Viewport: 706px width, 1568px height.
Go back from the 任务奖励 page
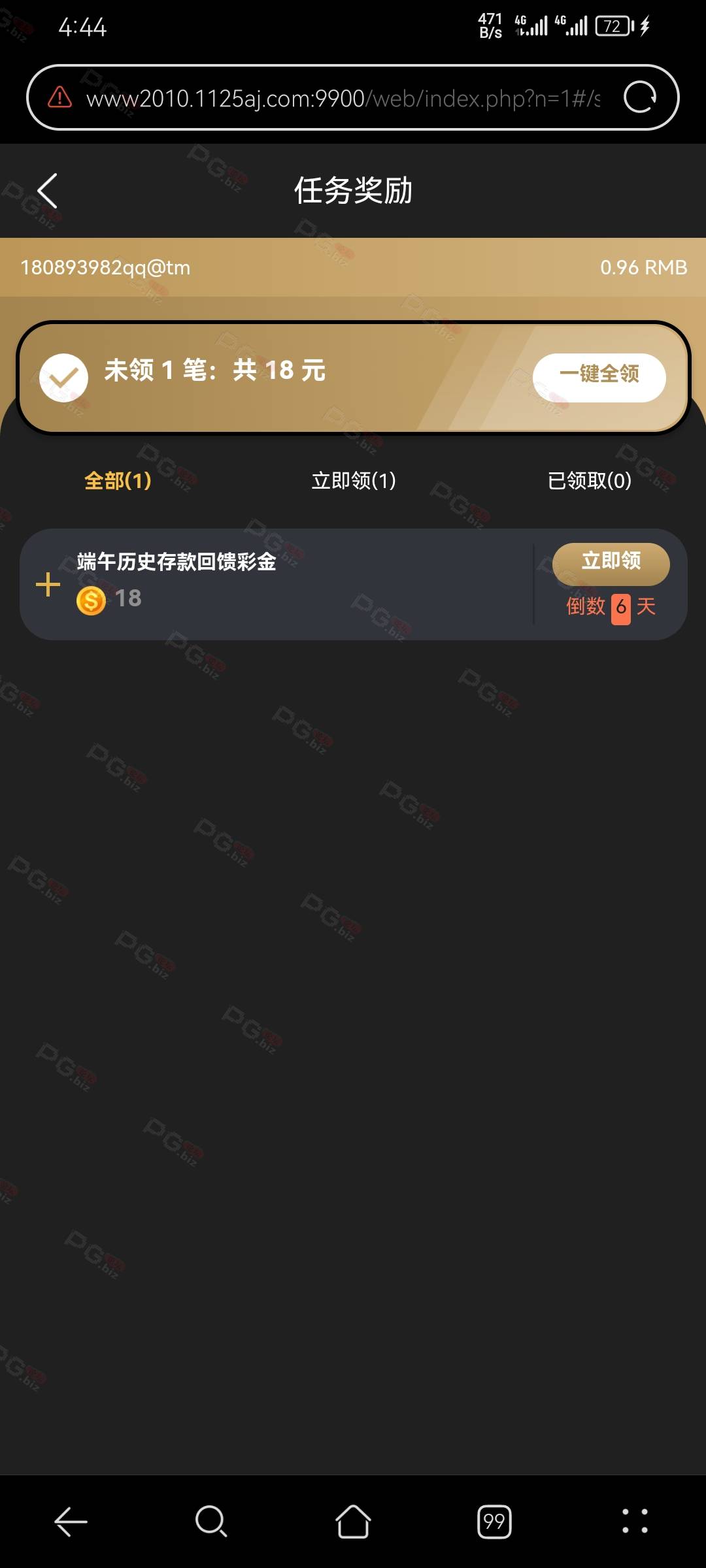48,191
